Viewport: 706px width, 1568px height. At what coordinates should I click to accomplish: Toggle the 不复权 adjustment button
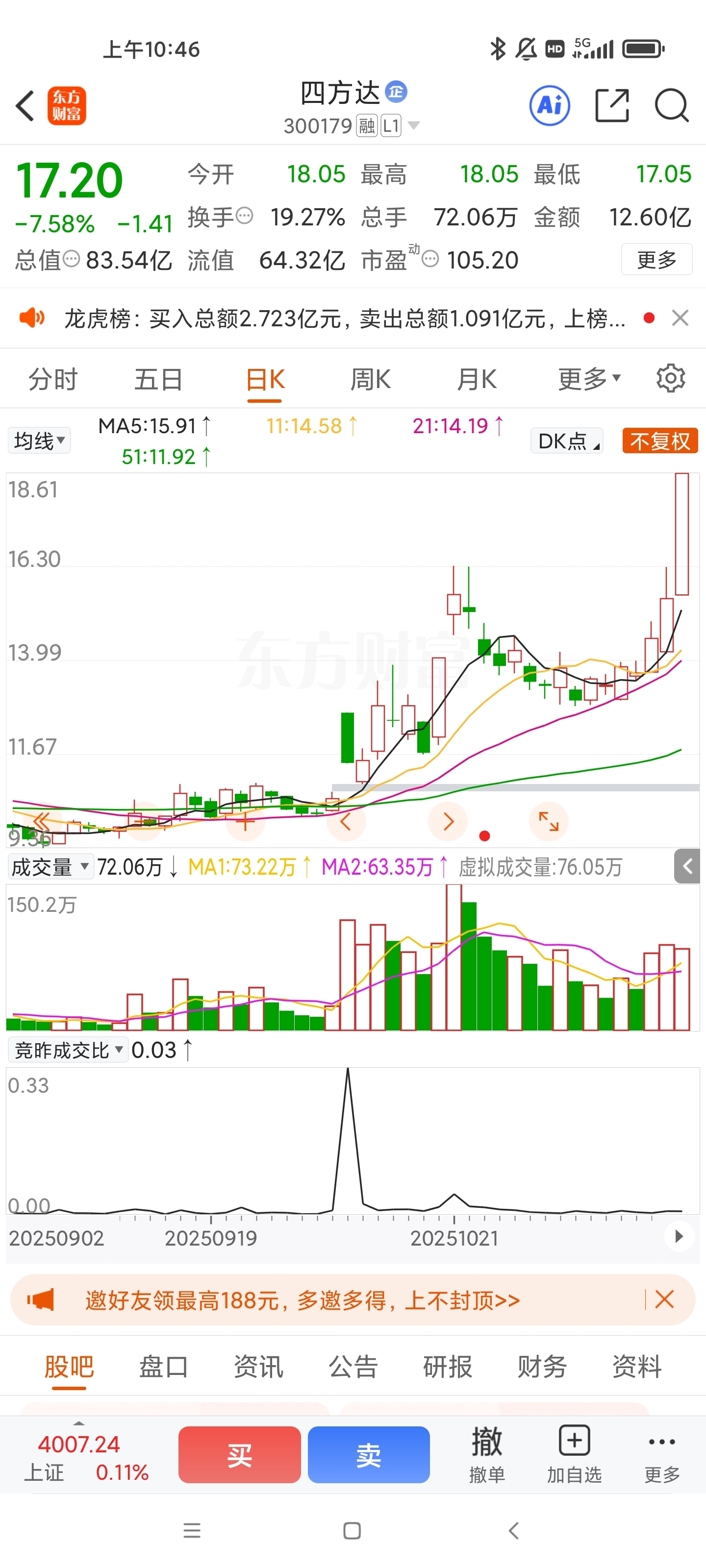(x=660, y=441)
